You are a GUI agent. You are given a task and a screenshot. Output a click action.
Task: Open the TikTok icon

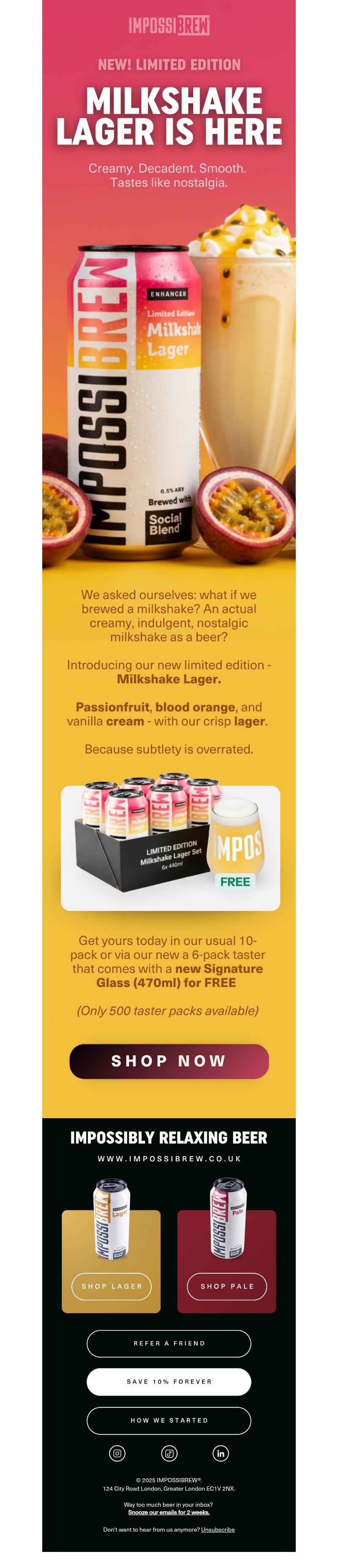pyautogui.click(x=169, y=1453)
